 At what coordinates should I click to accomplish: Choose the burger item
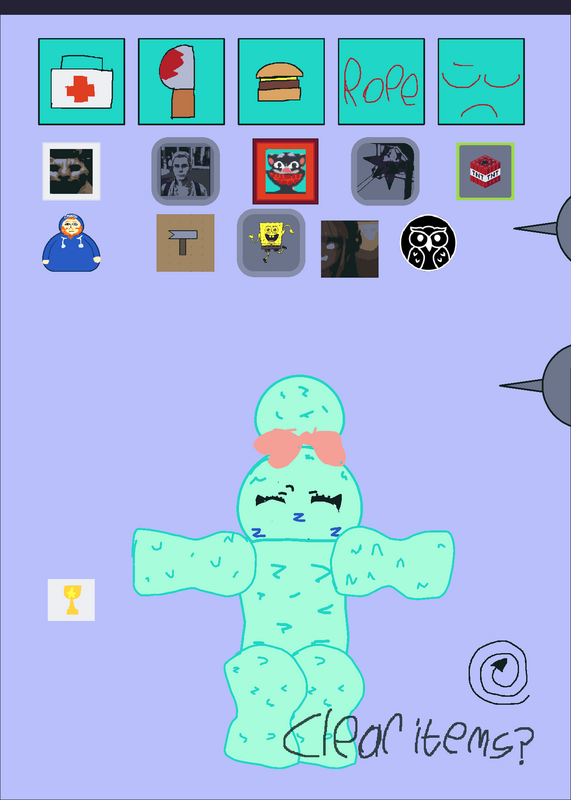click(x=281, y=82)
